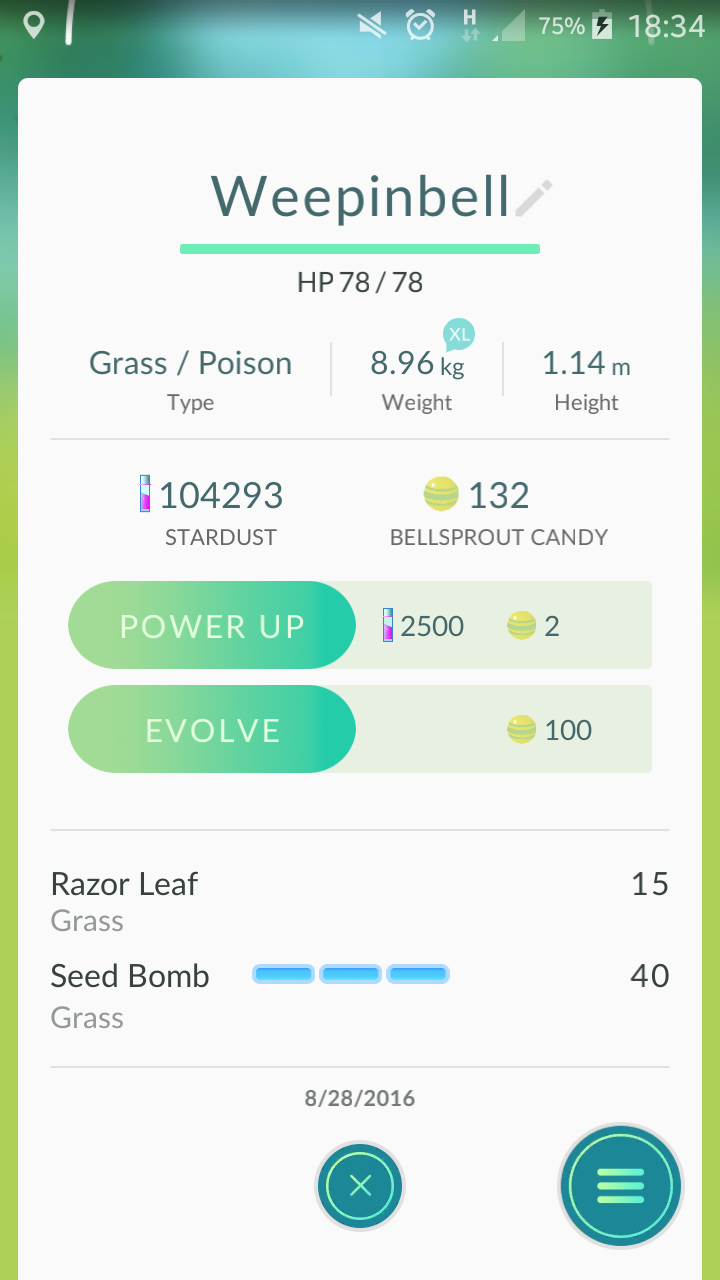720x1280 pixels.
Task: Edit Weepinbell's nickname with the pencil icon
Action: [533, 198]
